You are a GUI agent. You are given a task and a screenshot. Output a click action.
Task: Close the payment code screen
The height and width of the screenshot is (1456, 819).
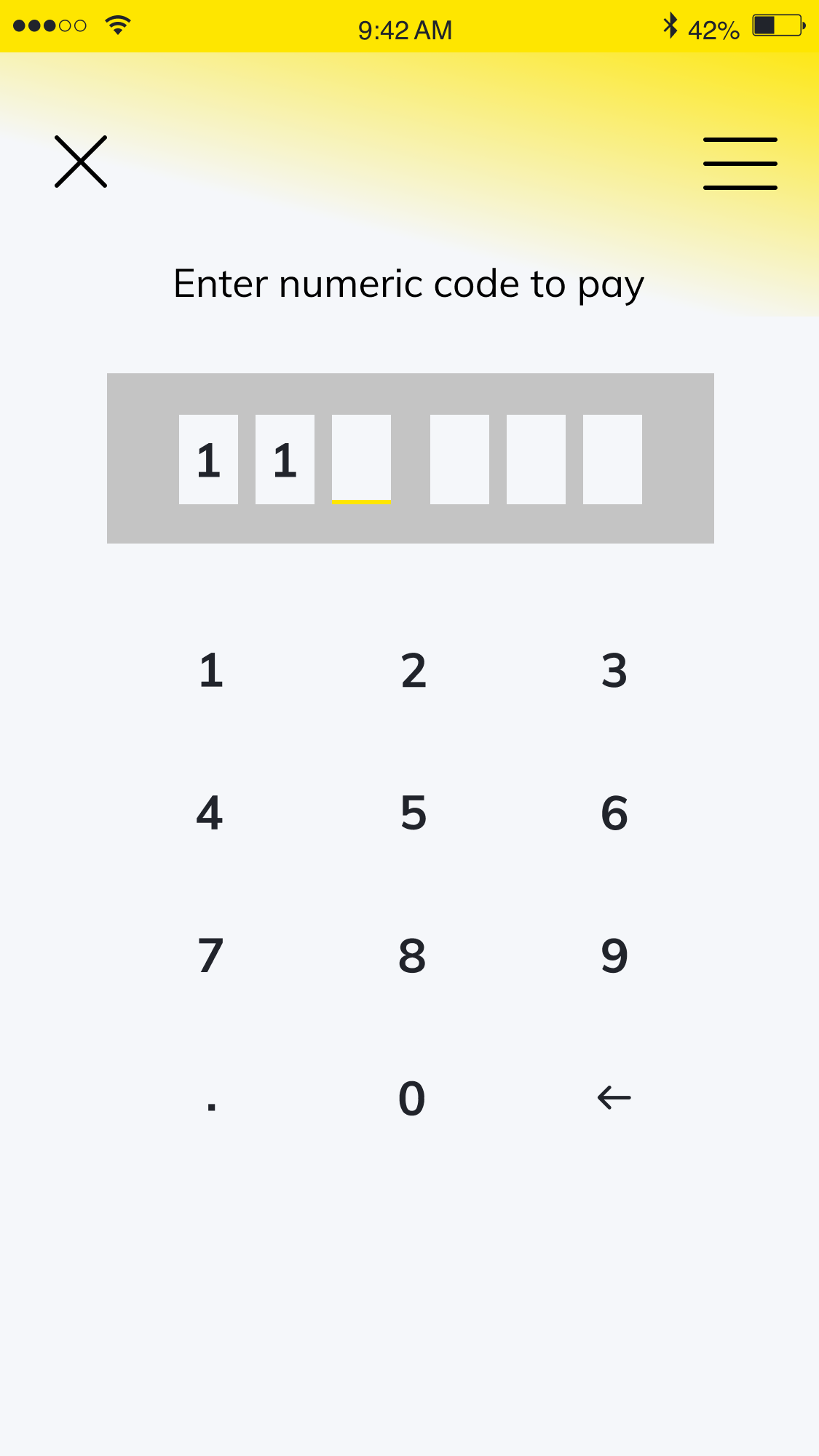pyautogui.click(x=81, y=162)
